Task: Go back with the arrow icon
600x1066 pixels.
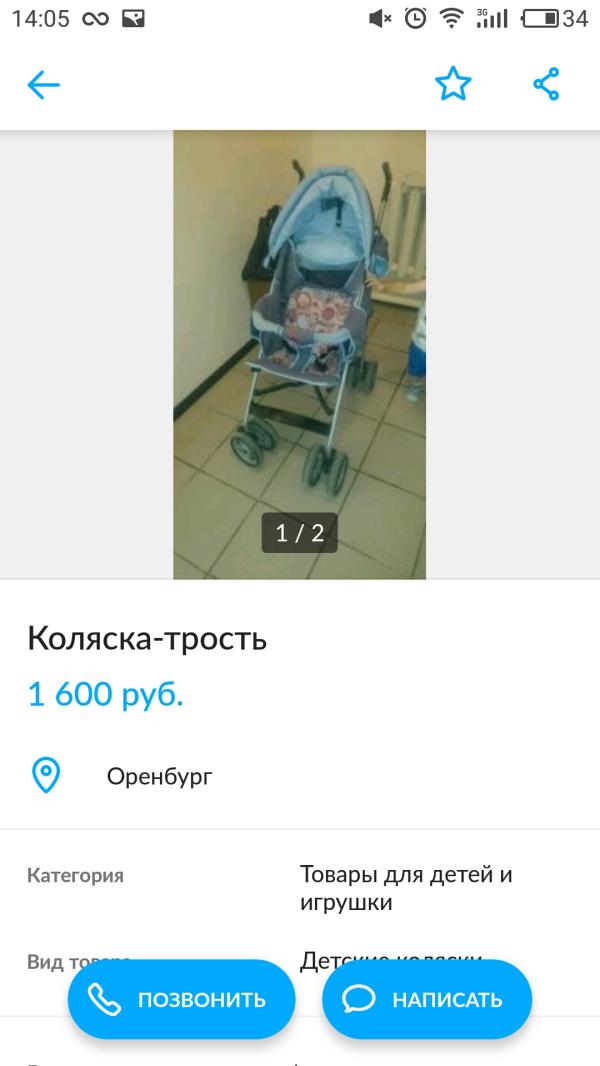Action: pyautogui.click(x=44, y=85)
